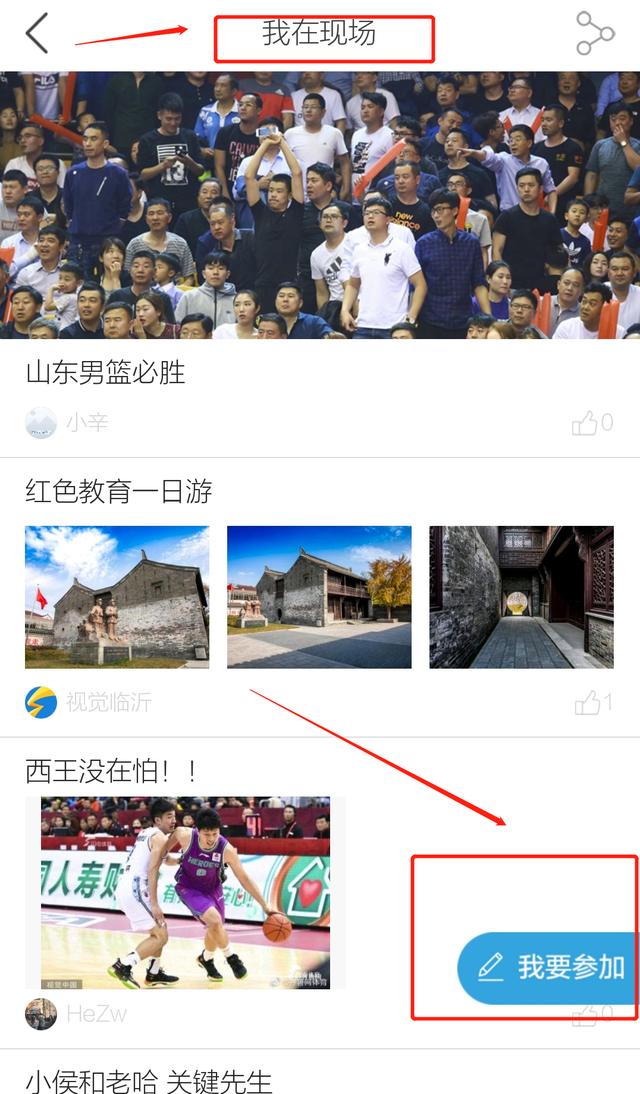Open 视觉临沂's profile avatar

(41, 702)
